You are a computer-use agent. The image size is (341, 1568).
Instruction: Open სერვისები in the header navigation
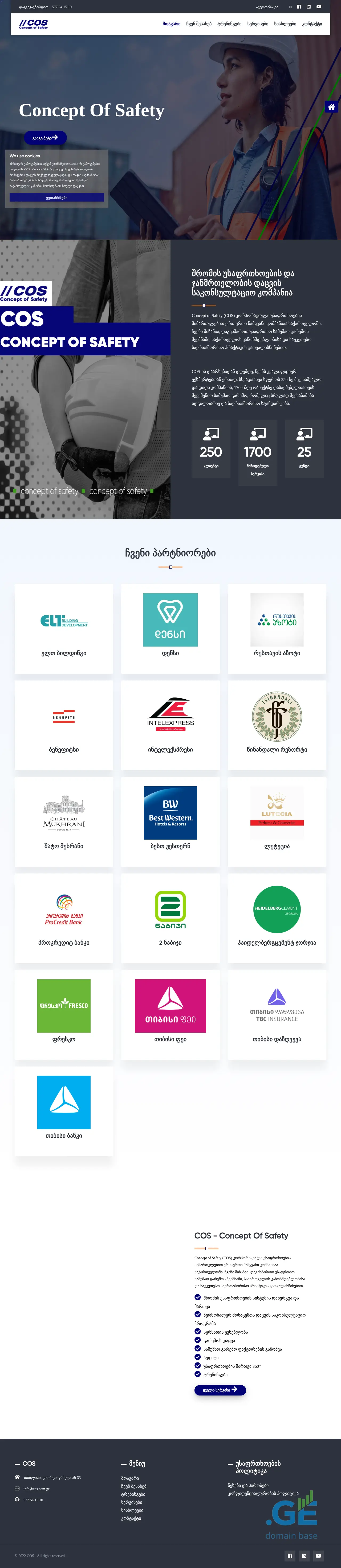[258, 24]
